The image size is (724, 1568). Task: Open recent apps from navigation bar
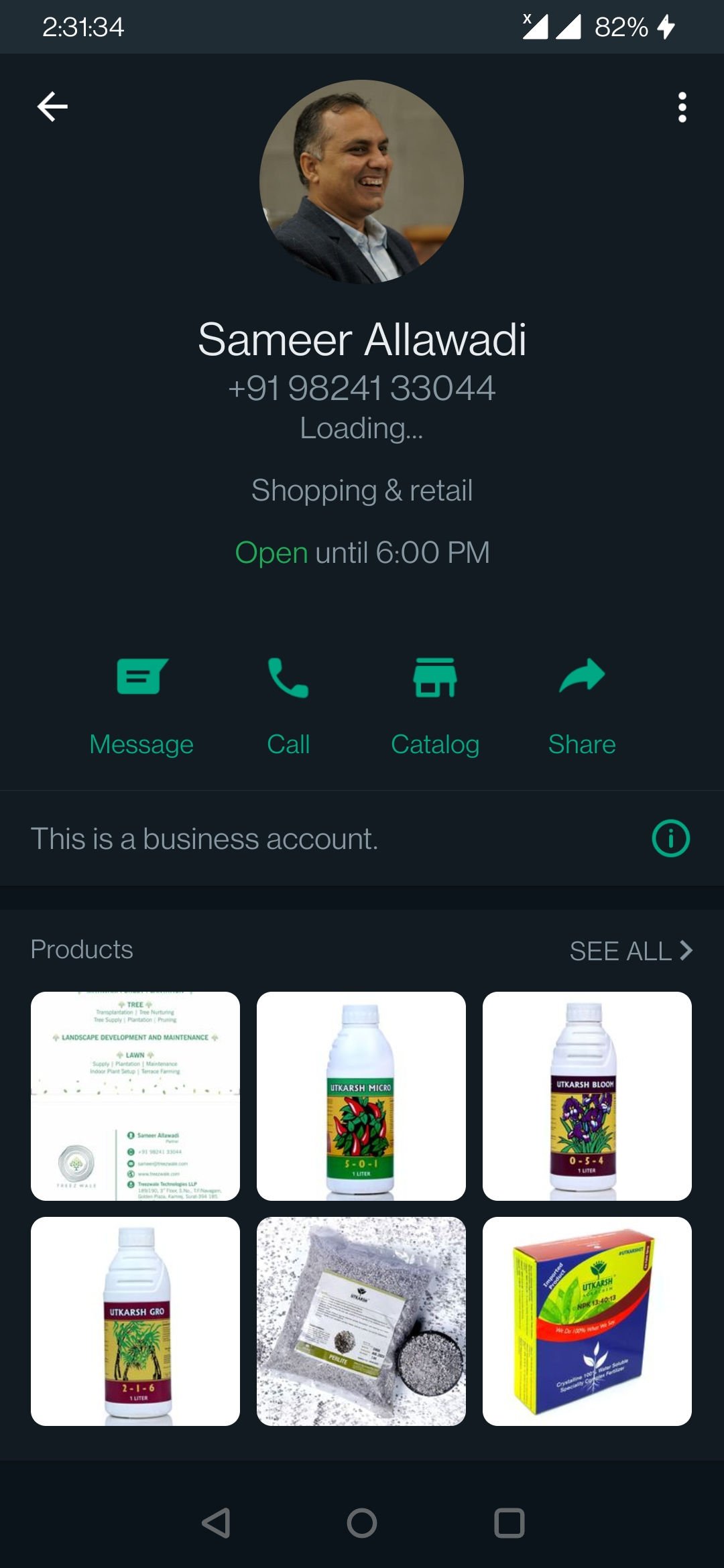(509, 1523)
